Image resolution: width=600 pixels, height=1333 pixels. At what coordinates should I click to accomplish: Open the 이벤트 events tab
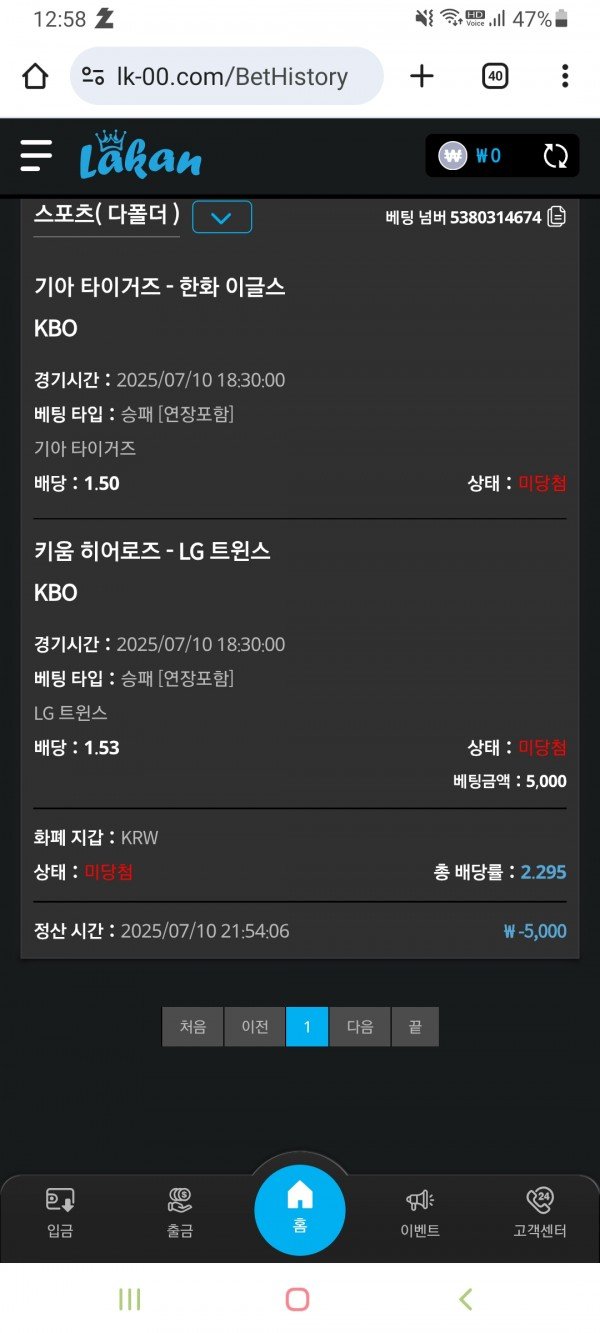[x=420, y=1213]
